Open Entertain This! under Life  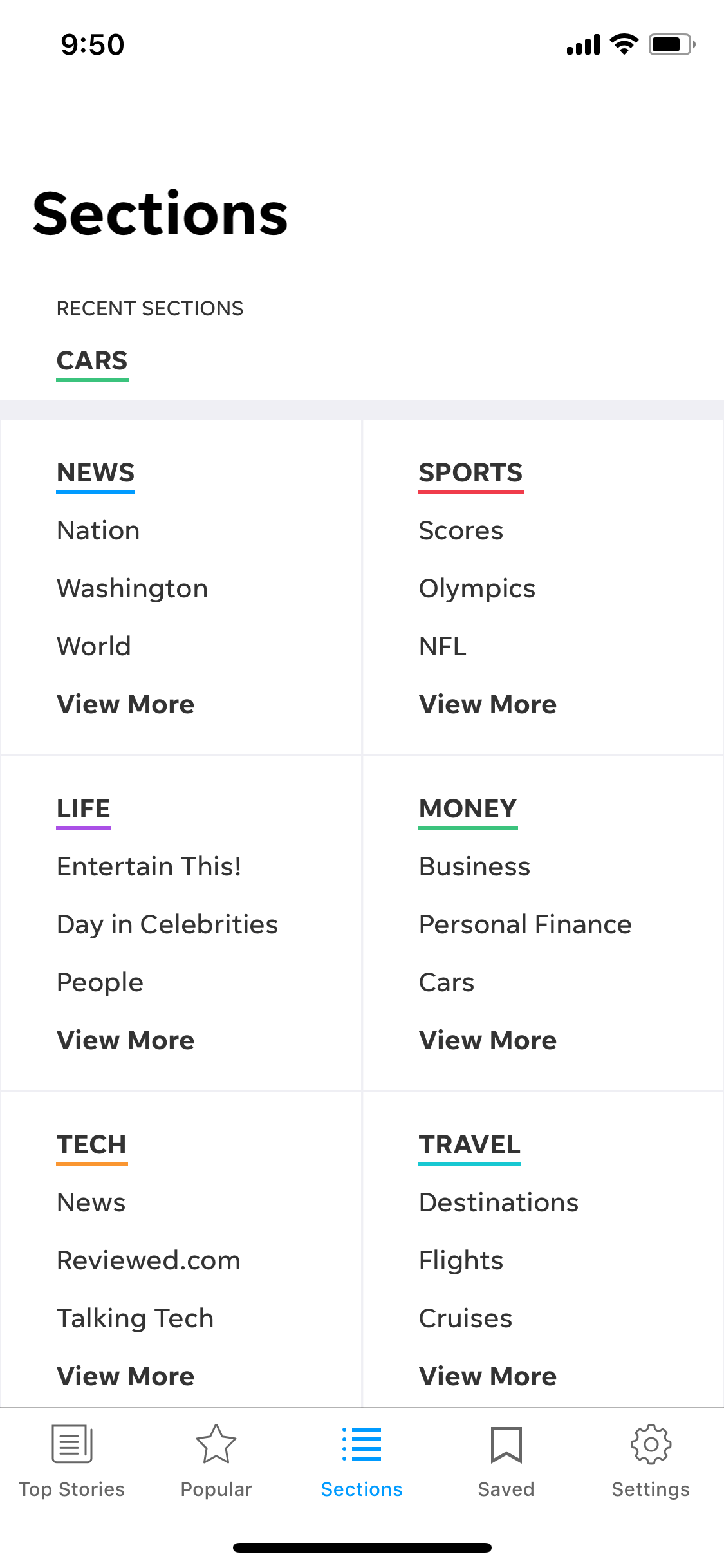tap(149, 866)
